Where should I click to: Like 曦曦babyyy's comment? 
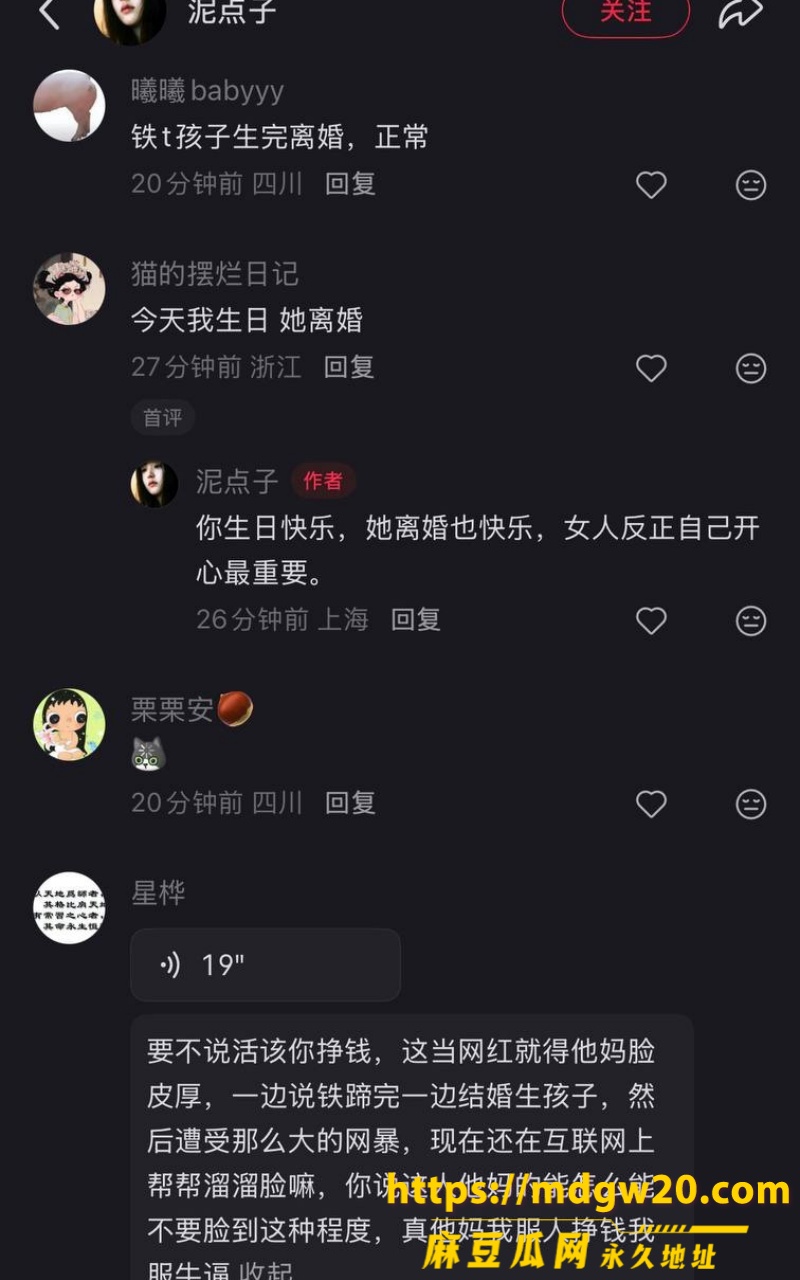[651, 184]
